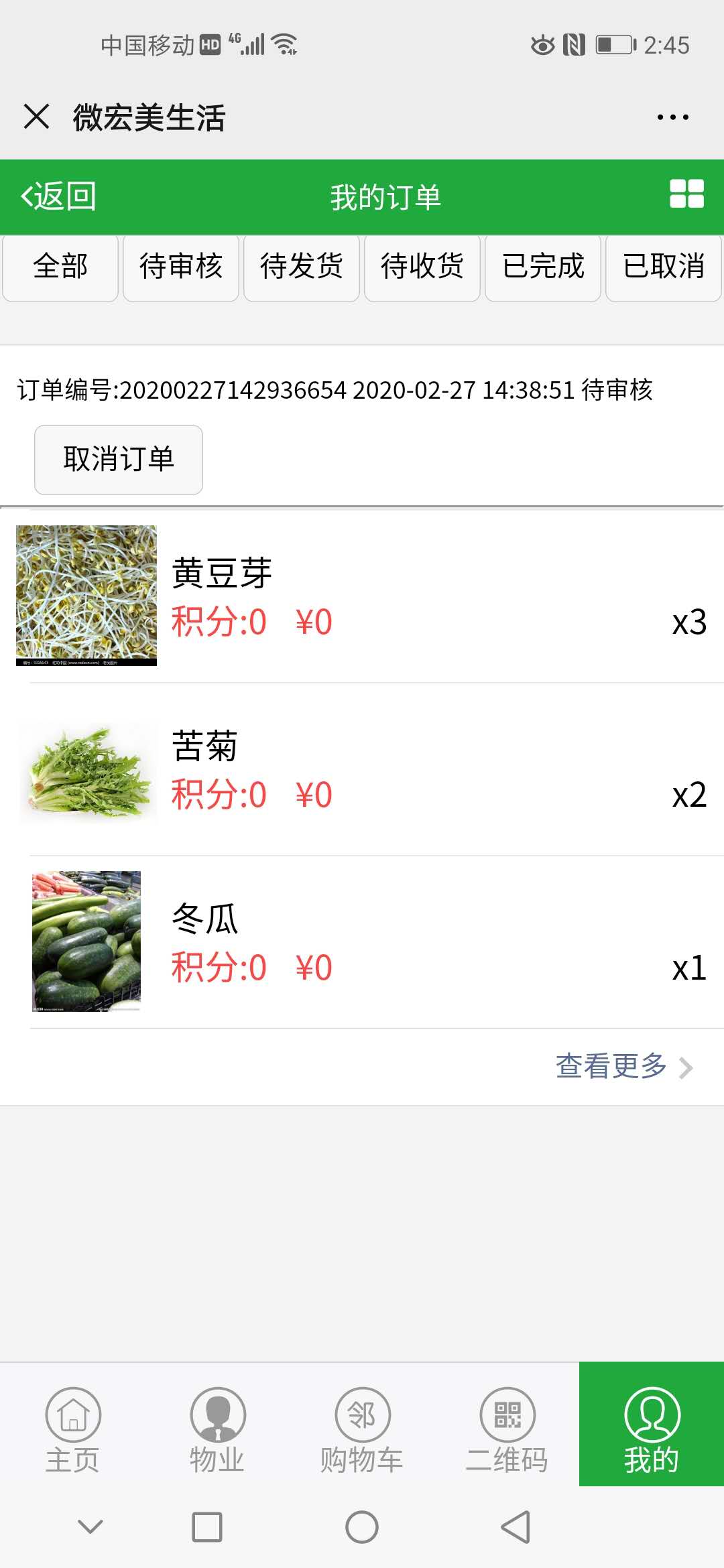Open the grid menu icon
Image resolution: width=724 pixels, height=1568 pixels.
[686, 194]
